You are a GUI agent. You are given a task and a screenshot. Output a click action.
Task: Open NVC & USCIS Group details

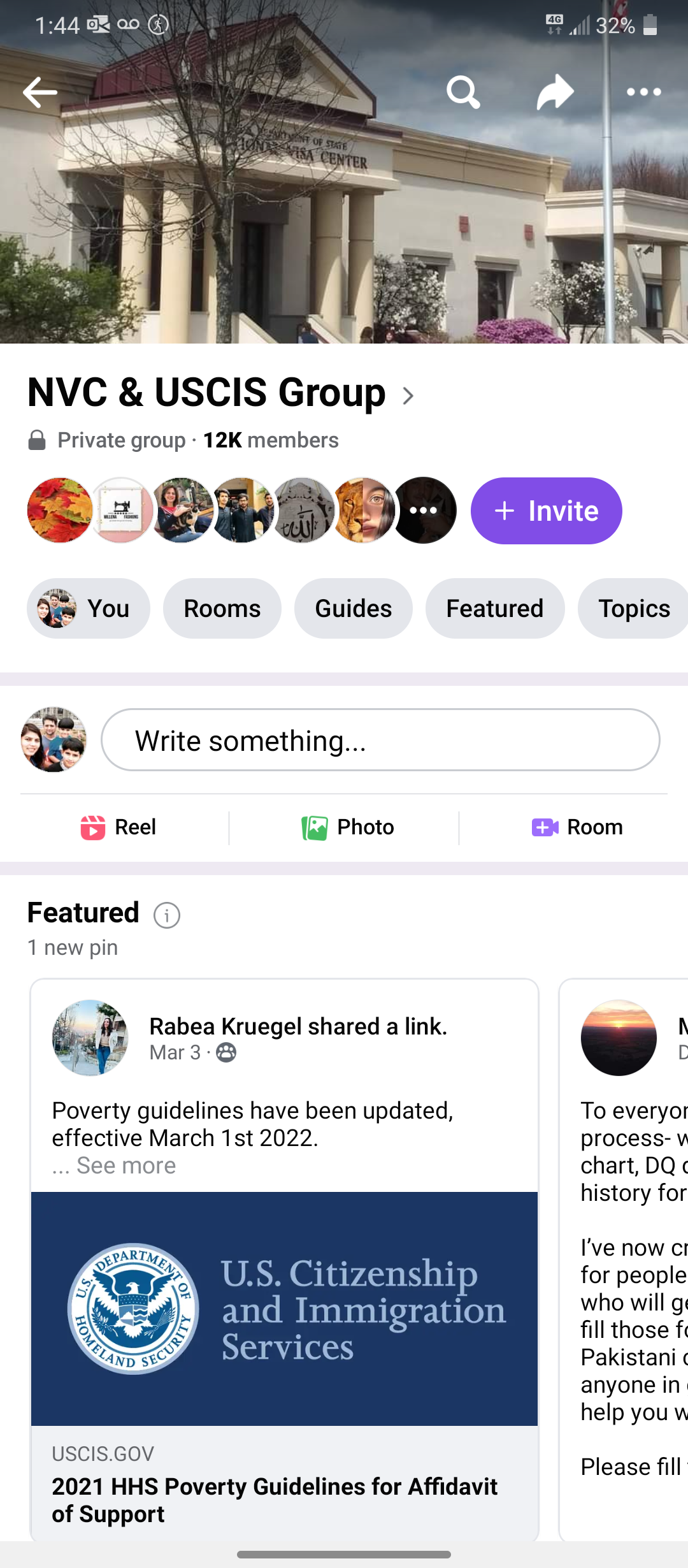pyautogui.click(x=220, y=392)
